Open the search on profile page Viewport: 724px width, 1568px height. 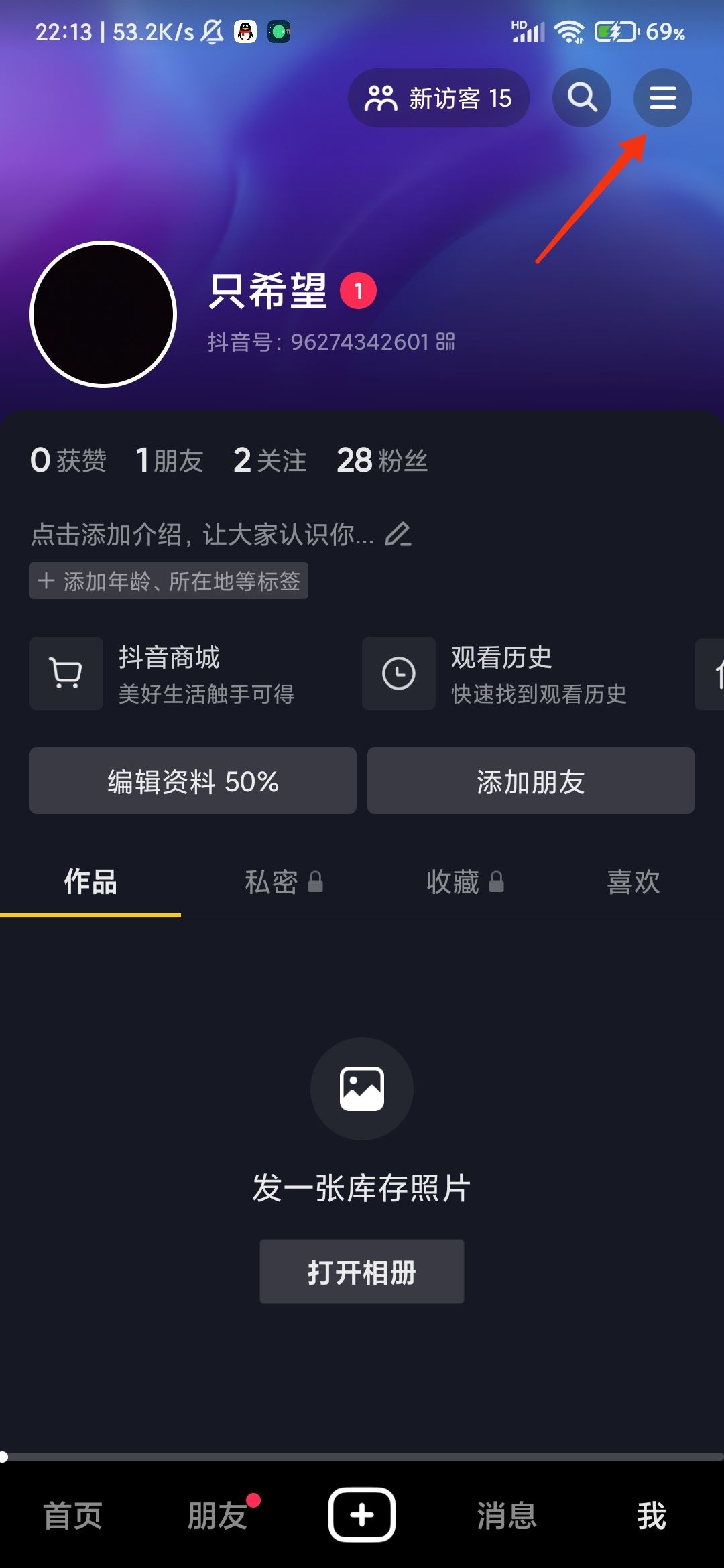581,98
